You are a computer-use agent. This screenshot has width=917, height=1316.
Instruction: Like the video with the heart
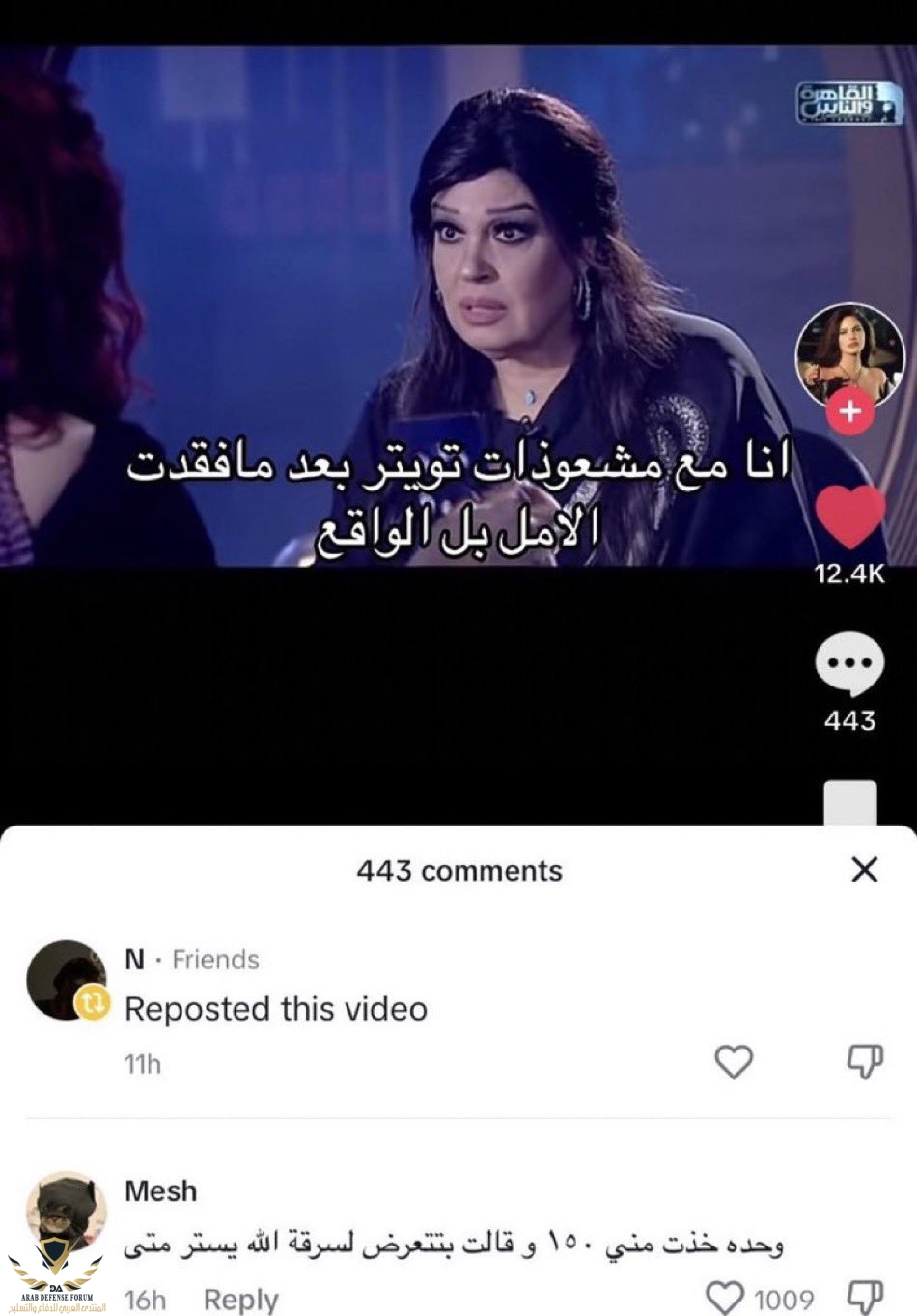click(x=849, y=518)
